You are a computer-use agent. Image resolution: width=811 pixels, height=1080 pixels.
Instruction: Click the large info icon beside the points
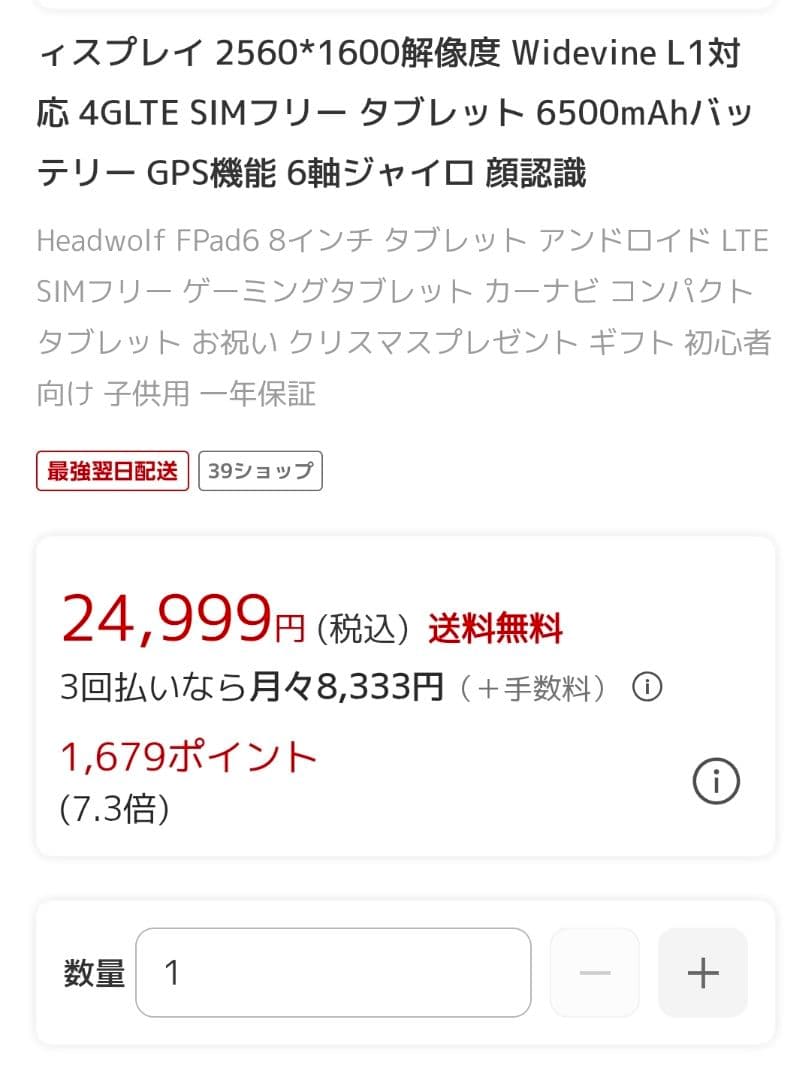coord(716,781)
